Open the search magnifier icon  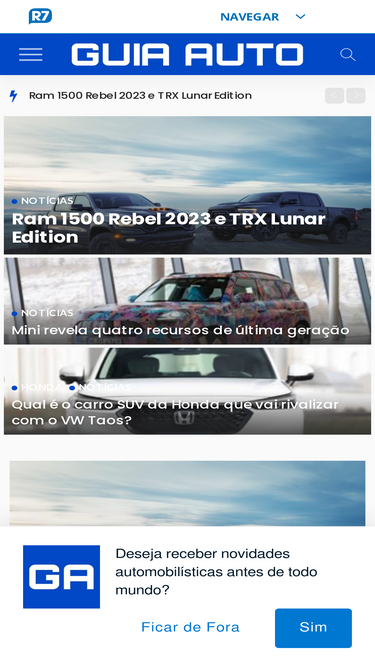pyautogui.click(x=347, y=54)
